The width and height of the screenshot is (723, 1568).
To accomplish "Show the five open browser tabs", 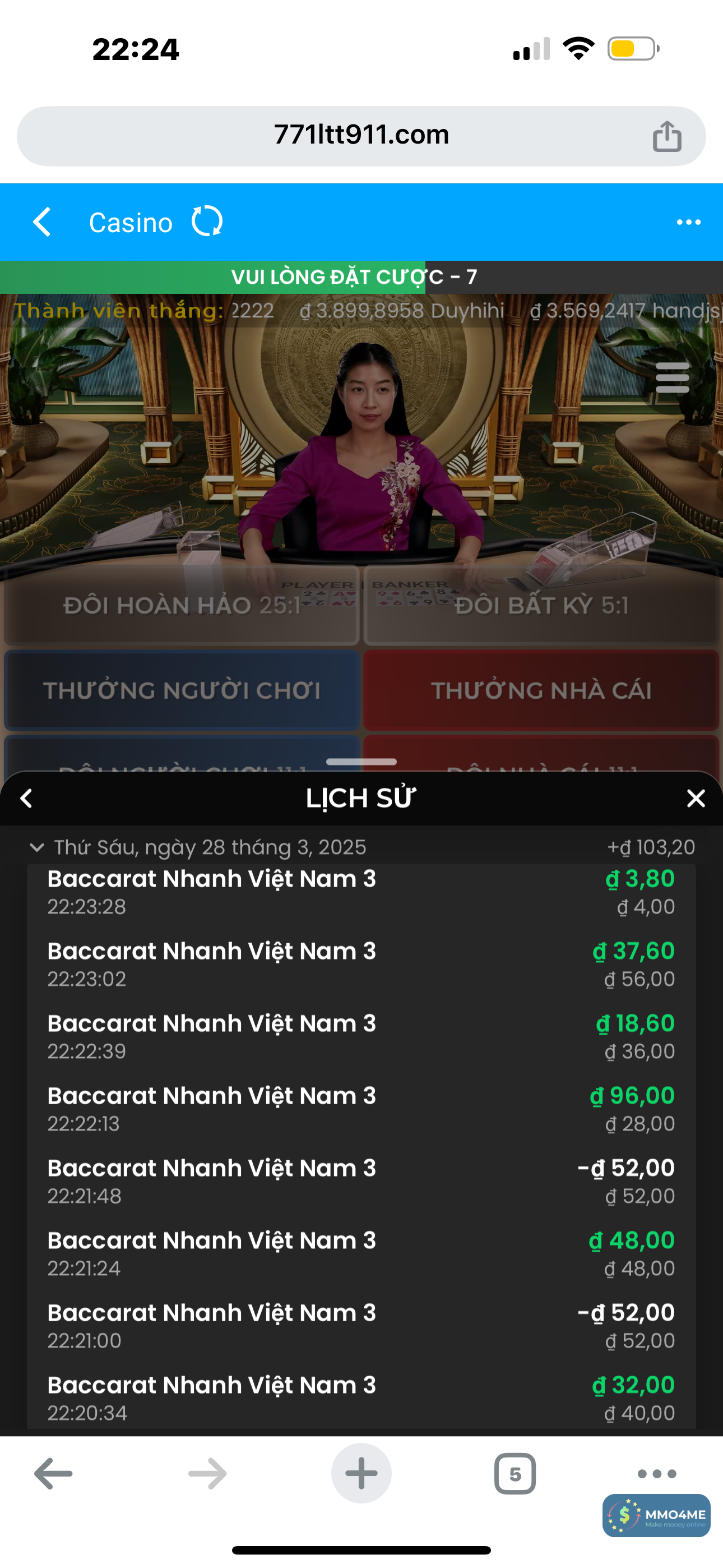I will point(515,1474).
